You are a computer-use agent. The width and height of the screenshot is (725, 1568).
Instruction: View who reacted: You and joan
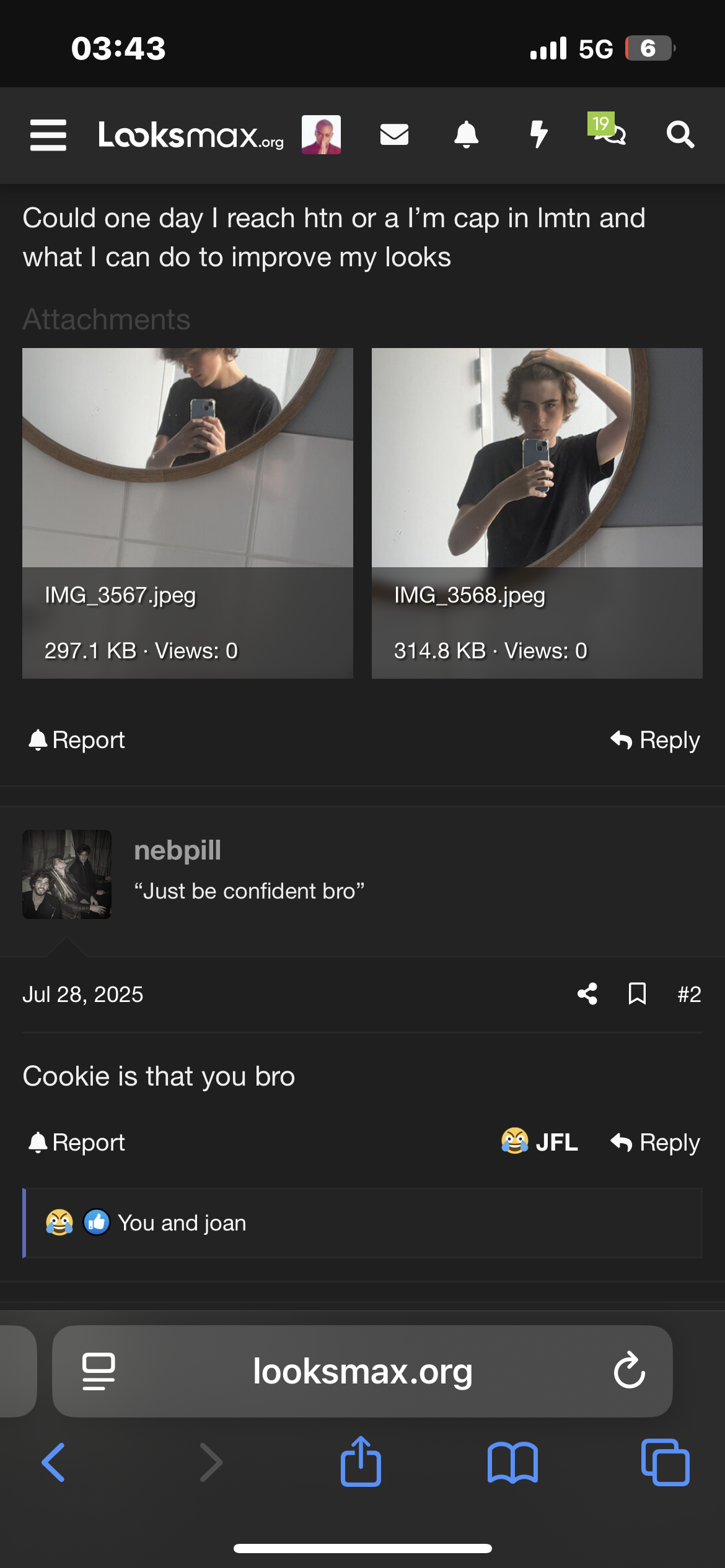(182, 1223)
